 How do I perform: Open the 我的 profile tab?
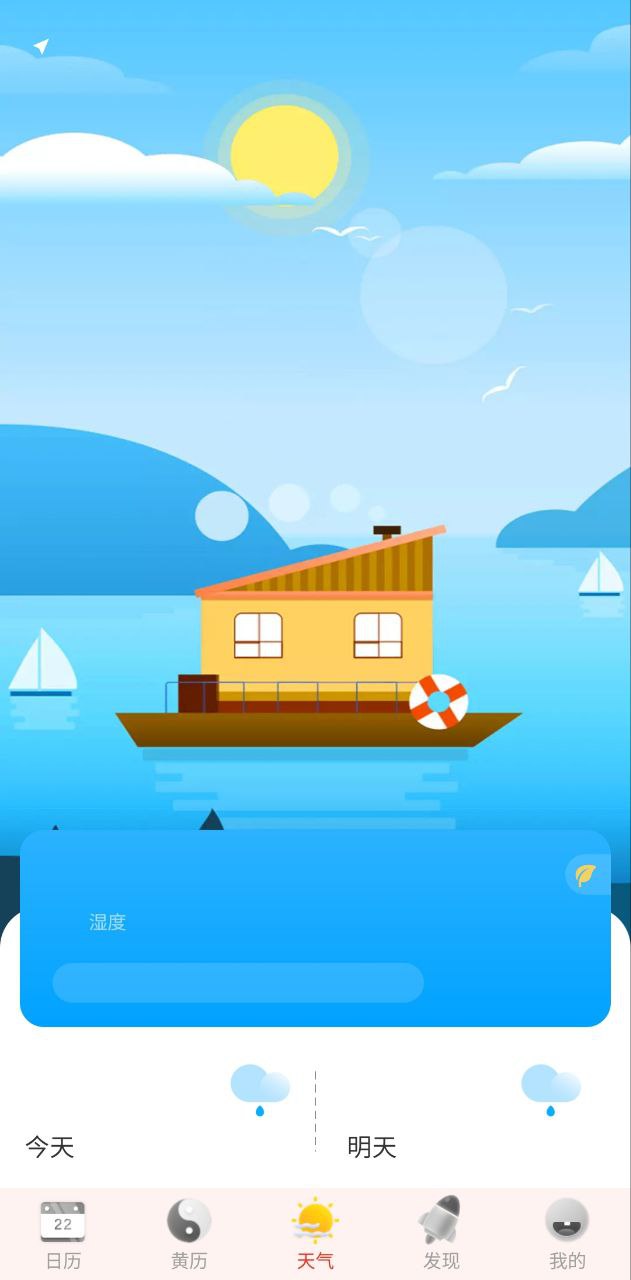[567, 1235]
